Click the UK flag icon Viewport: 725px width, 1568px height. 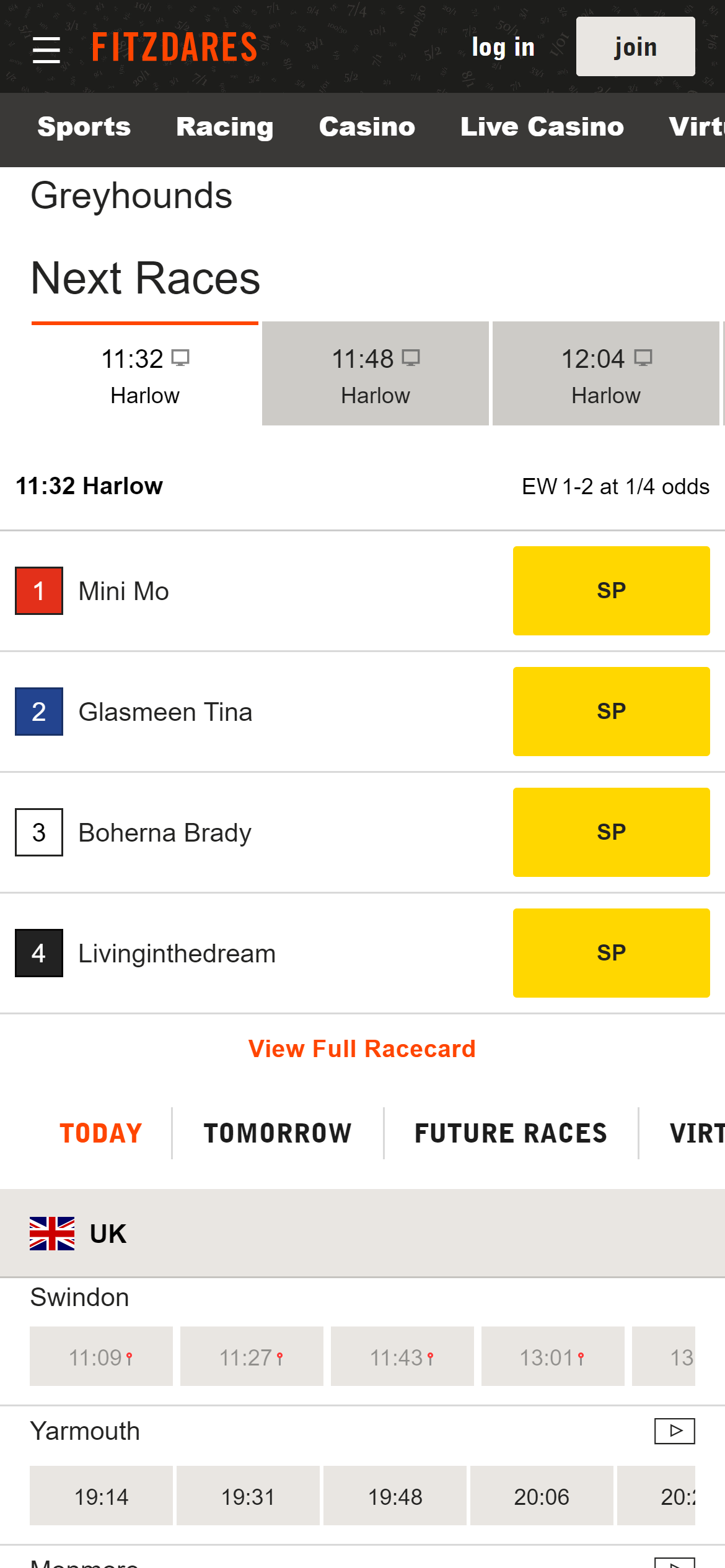(53, 1233)
